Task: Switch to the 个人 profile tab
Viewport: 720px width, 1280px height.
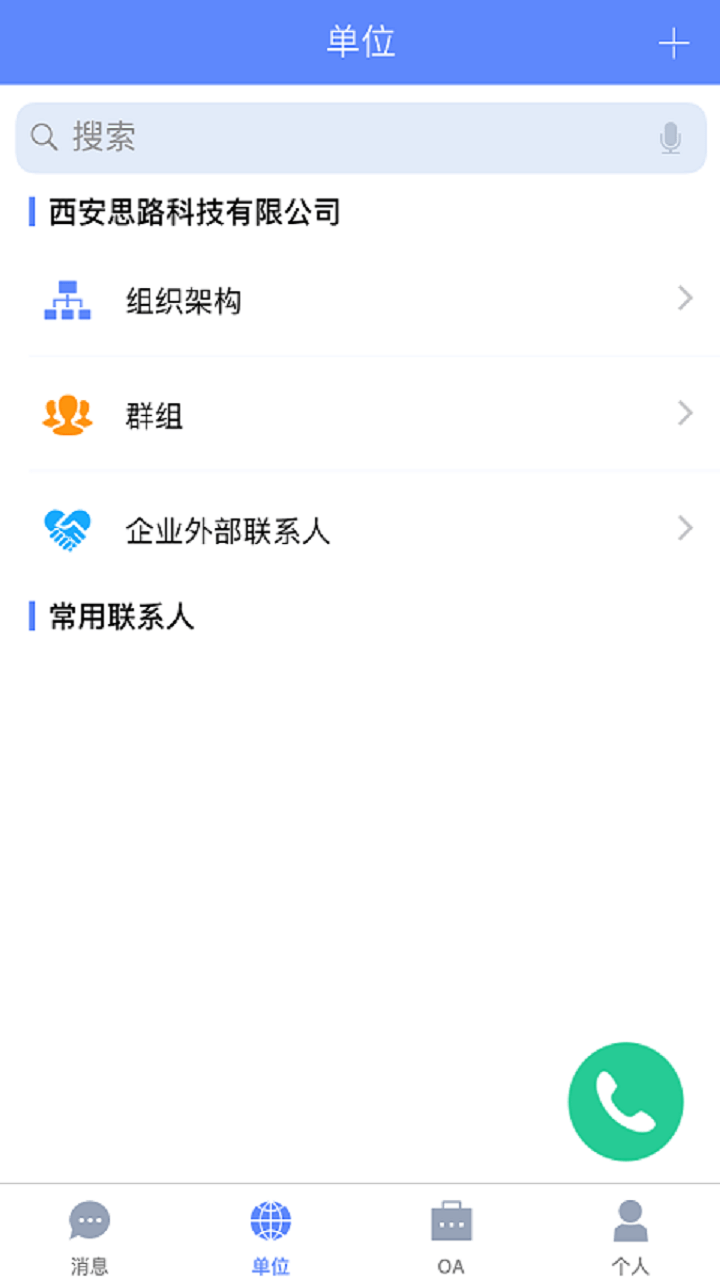Action: [x=630, y=1237]
